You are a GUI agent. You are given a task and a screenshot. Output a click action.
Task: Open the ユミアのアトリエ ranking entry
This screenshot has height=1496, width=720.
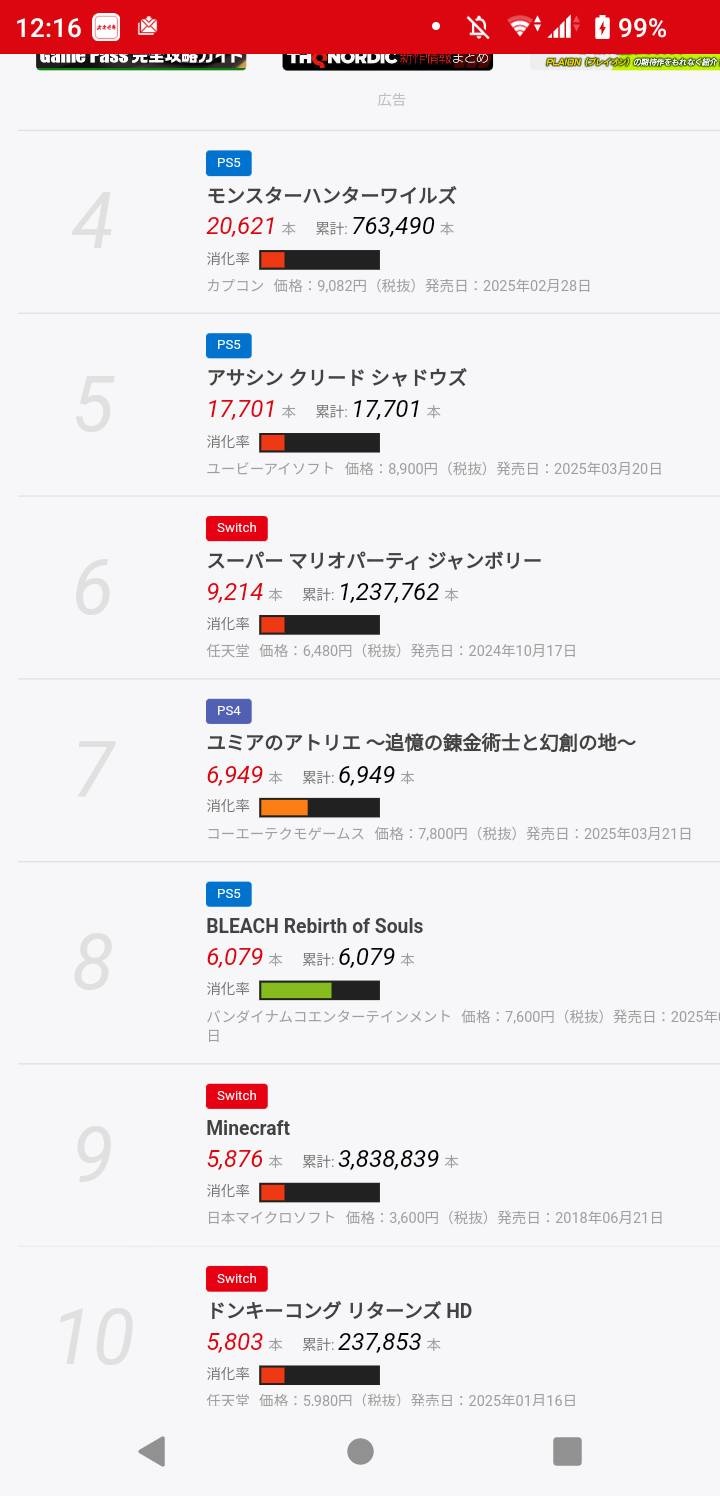[x=421, y=743]
